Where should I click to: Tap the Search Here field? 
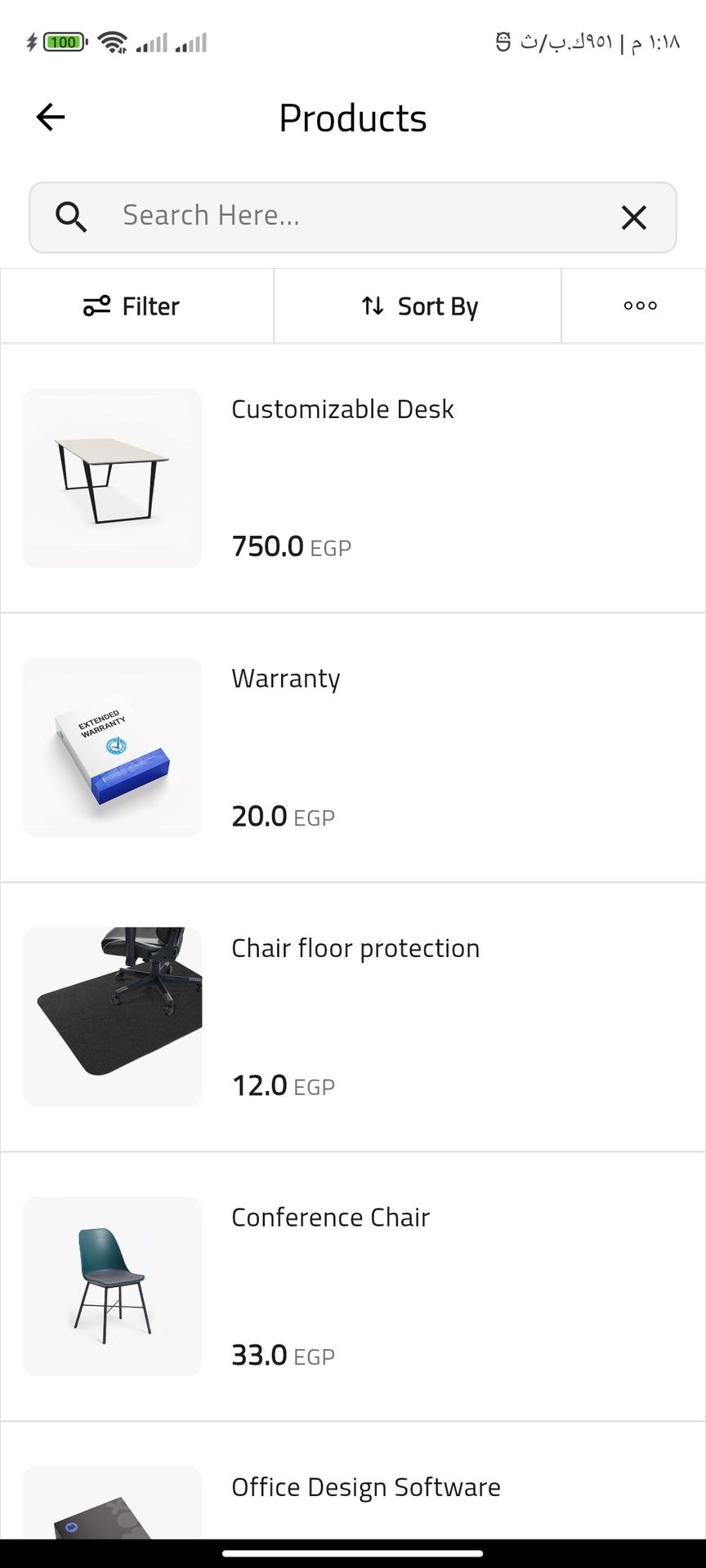click(x=351, y=216)
